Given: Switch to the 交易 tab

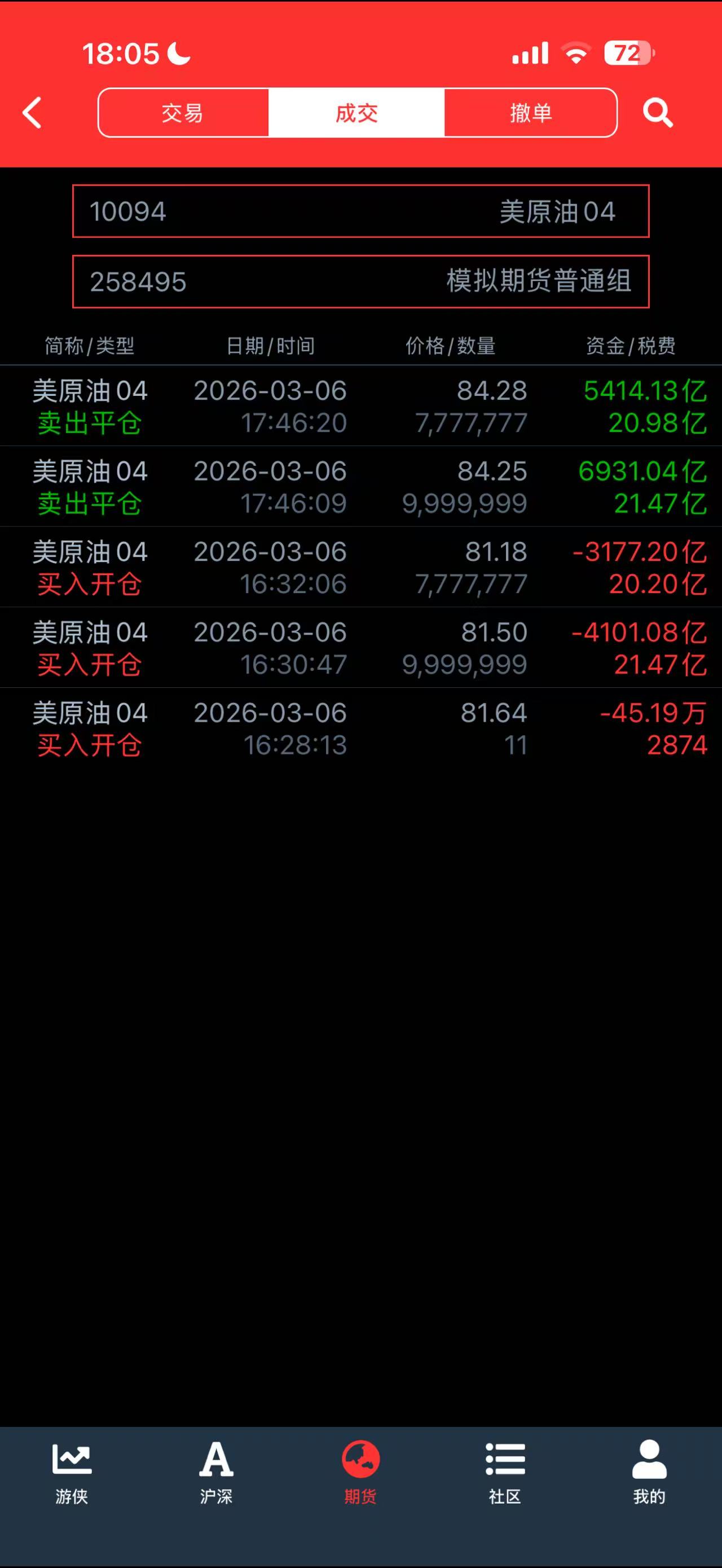Looking at the screenshot, I should 183,113.
